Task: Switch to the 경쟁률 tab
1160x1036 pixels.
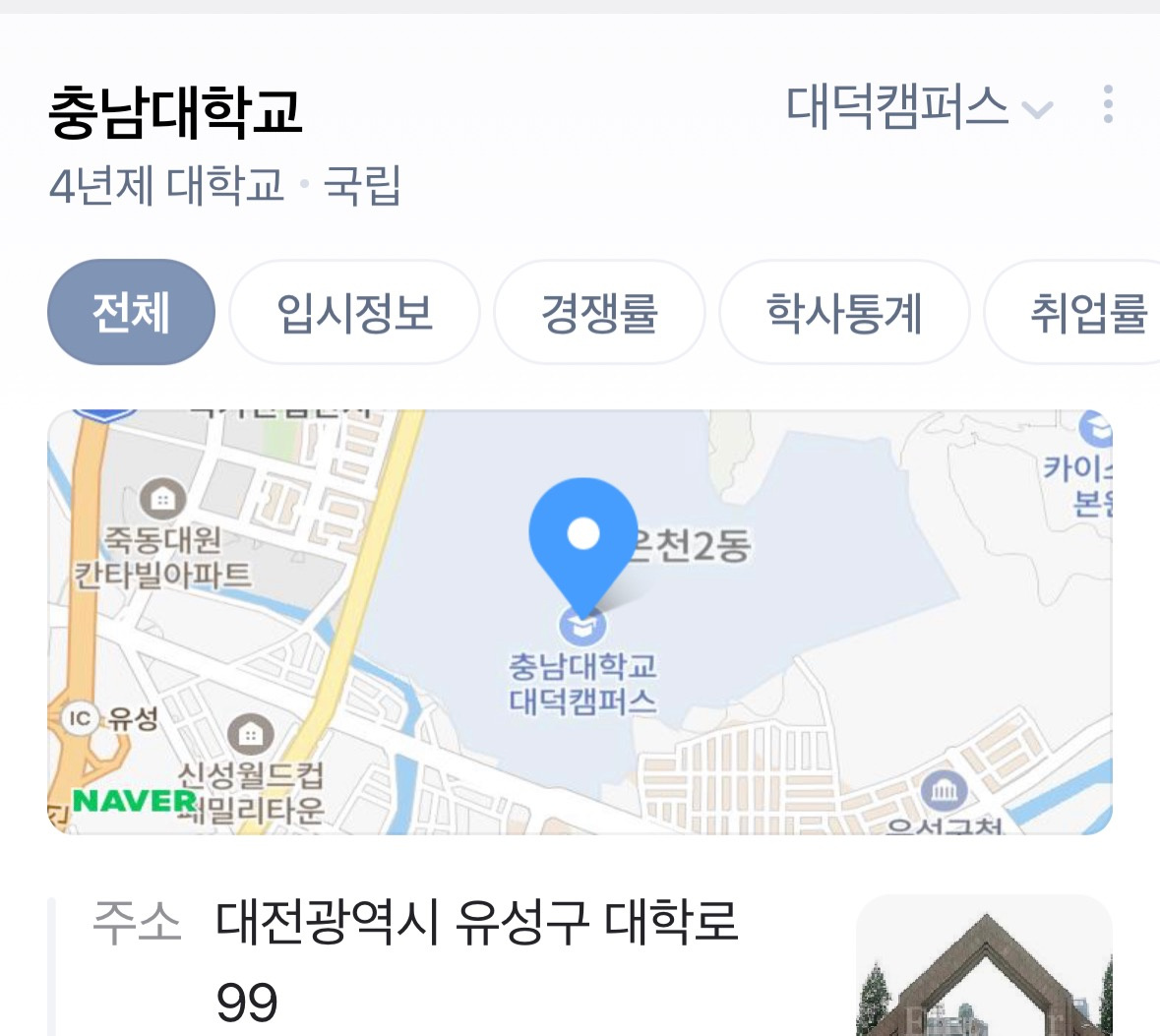Action: click(x=599, y=313)
